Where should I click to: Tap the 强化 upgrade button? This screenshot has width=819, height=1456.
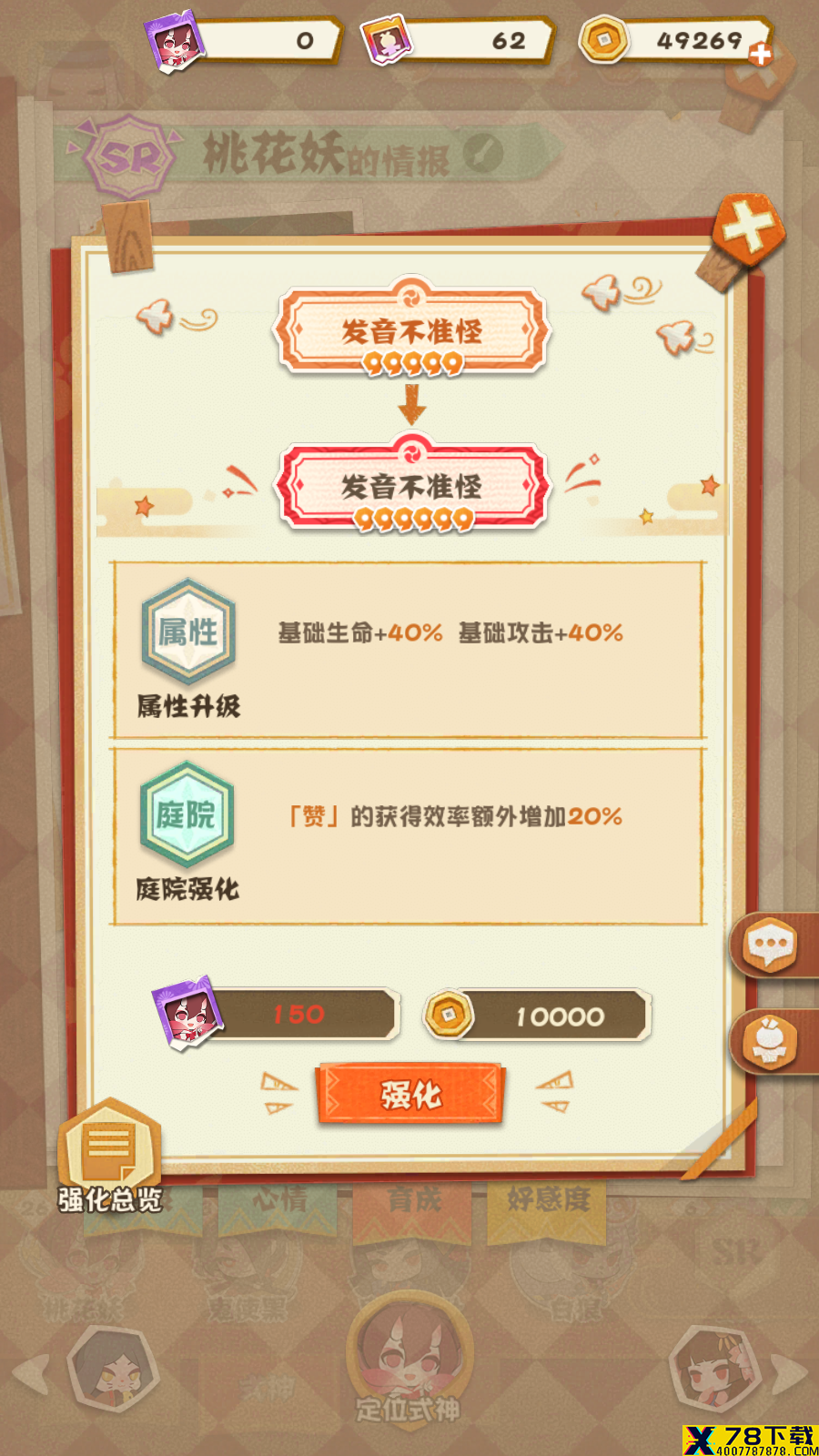pos(410,1094)
